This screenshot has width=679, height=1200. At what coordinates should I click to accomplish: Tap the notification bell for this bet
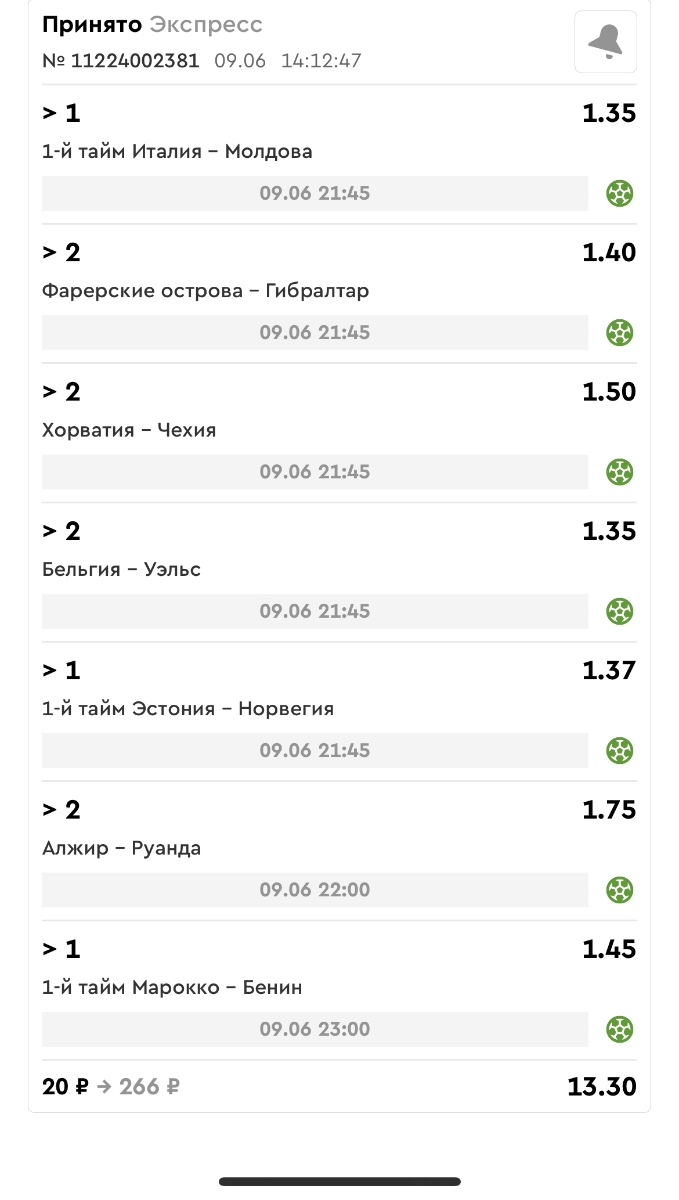tap(605, 41)
